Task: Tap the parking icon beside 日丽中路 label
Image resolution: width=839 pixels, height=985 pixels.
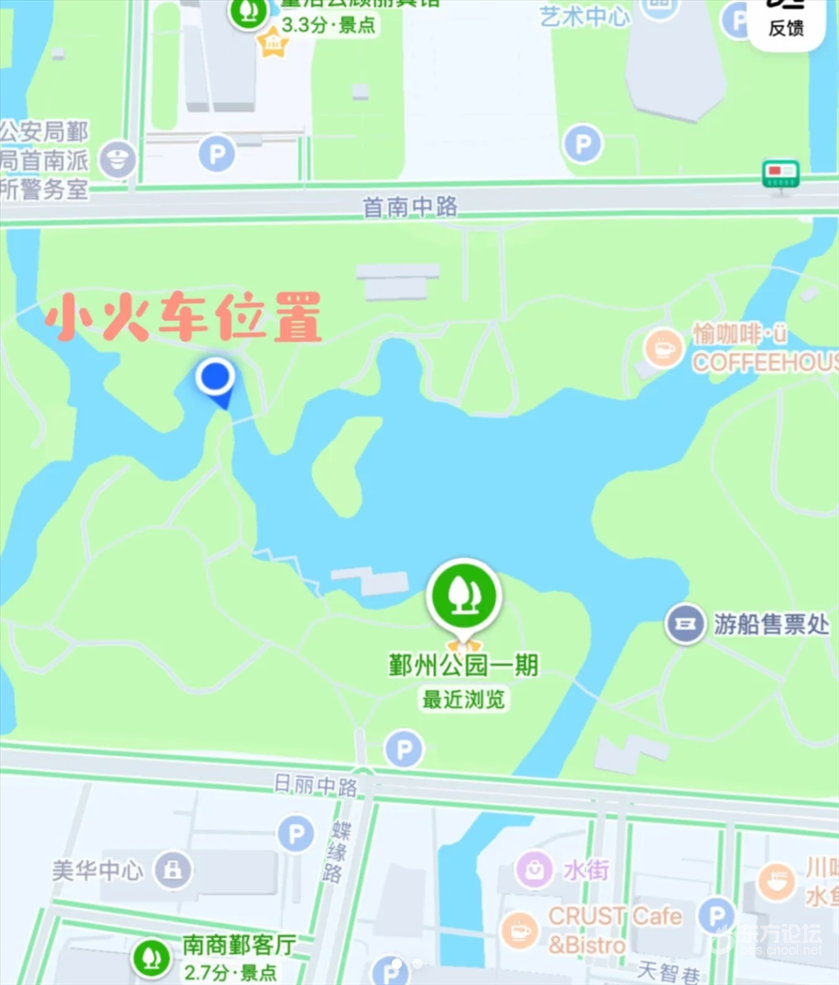Action: (x=404, y=749)
